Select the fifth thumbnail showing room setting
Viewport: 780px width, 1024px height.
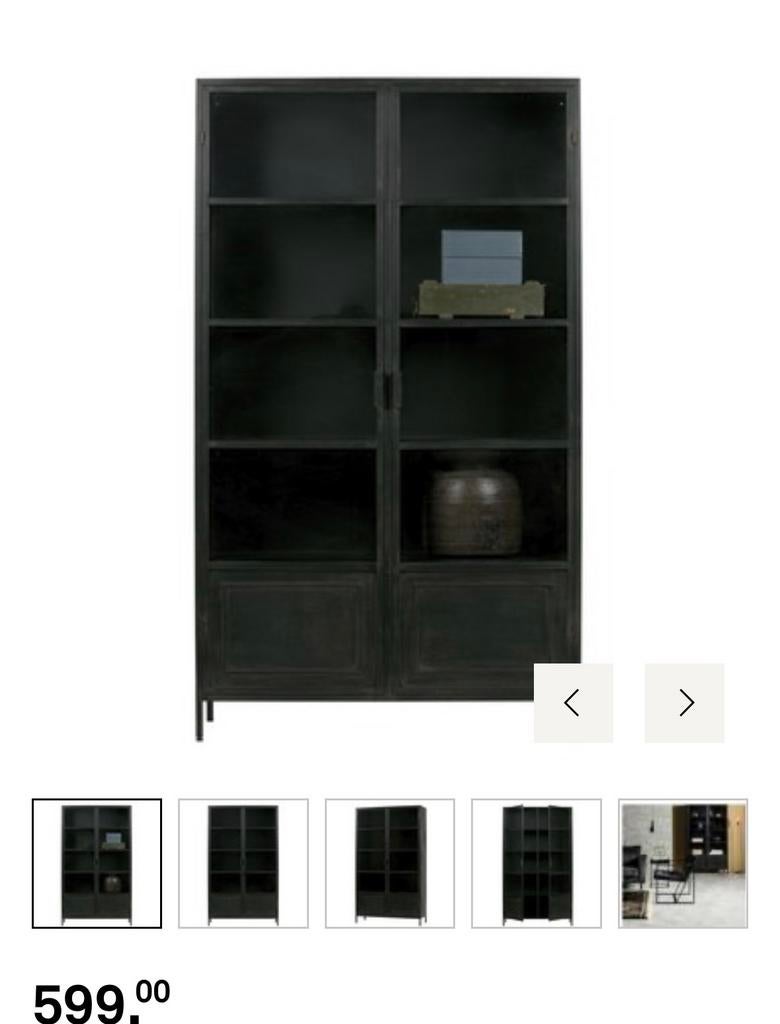coord(683,863)
